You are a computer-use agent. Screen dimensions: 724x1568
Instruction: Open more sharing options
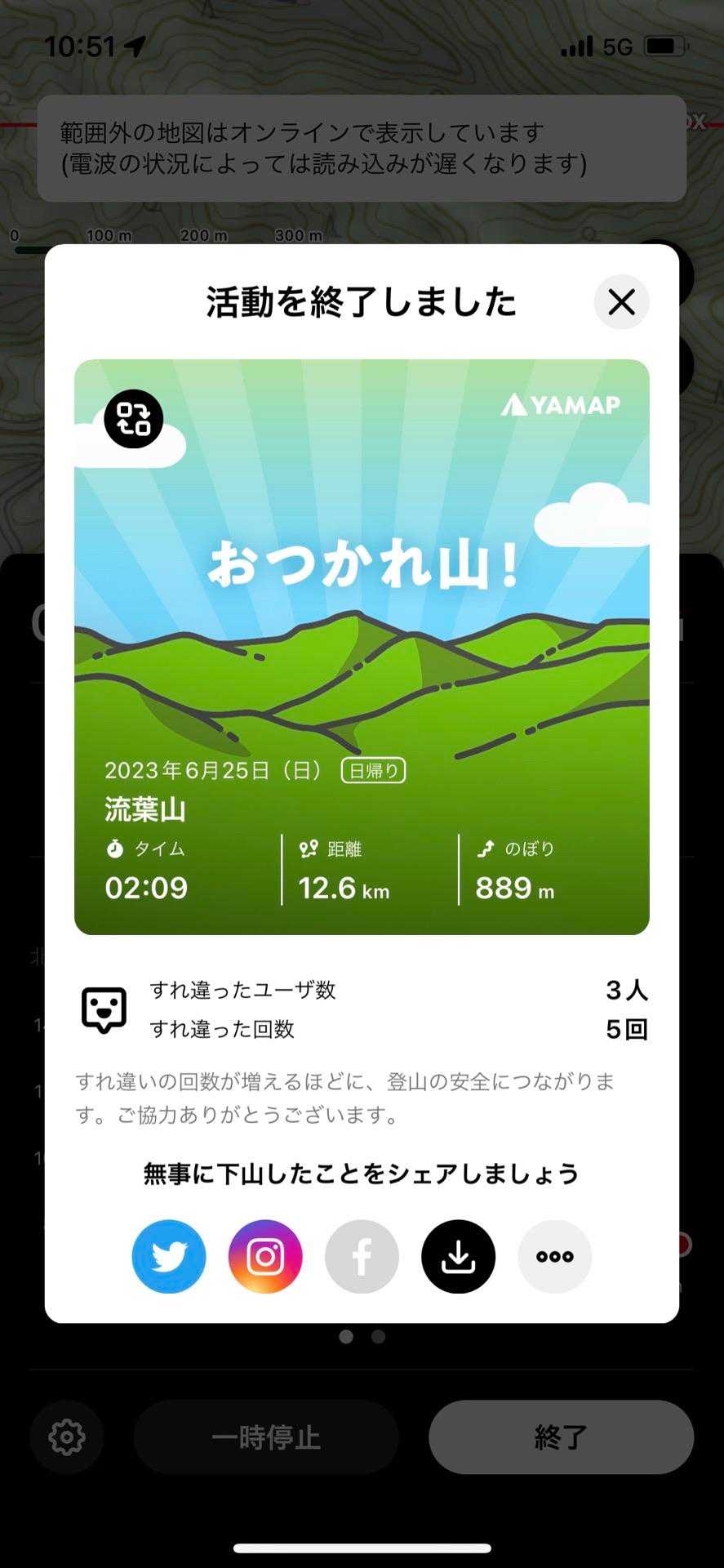(x=554, y=1256)
